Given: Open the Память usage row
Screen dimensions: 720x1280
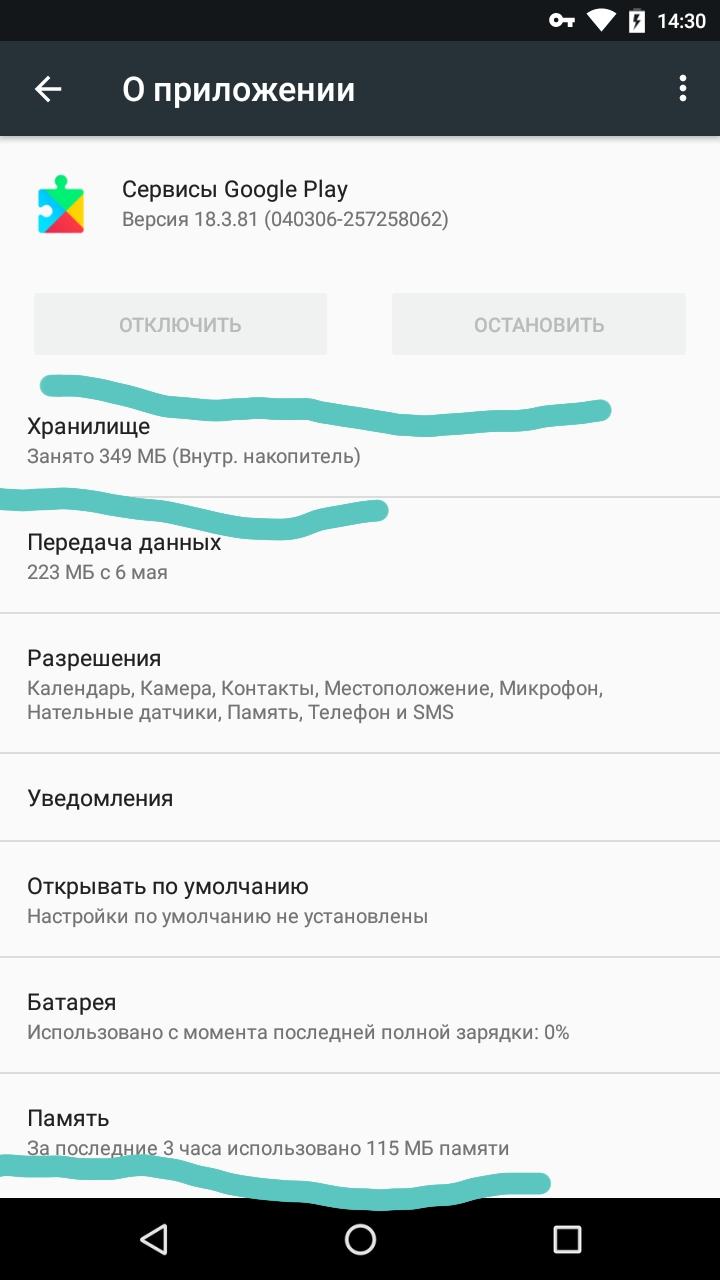Looking at the screenshot, I should [x=360, y=1132].
